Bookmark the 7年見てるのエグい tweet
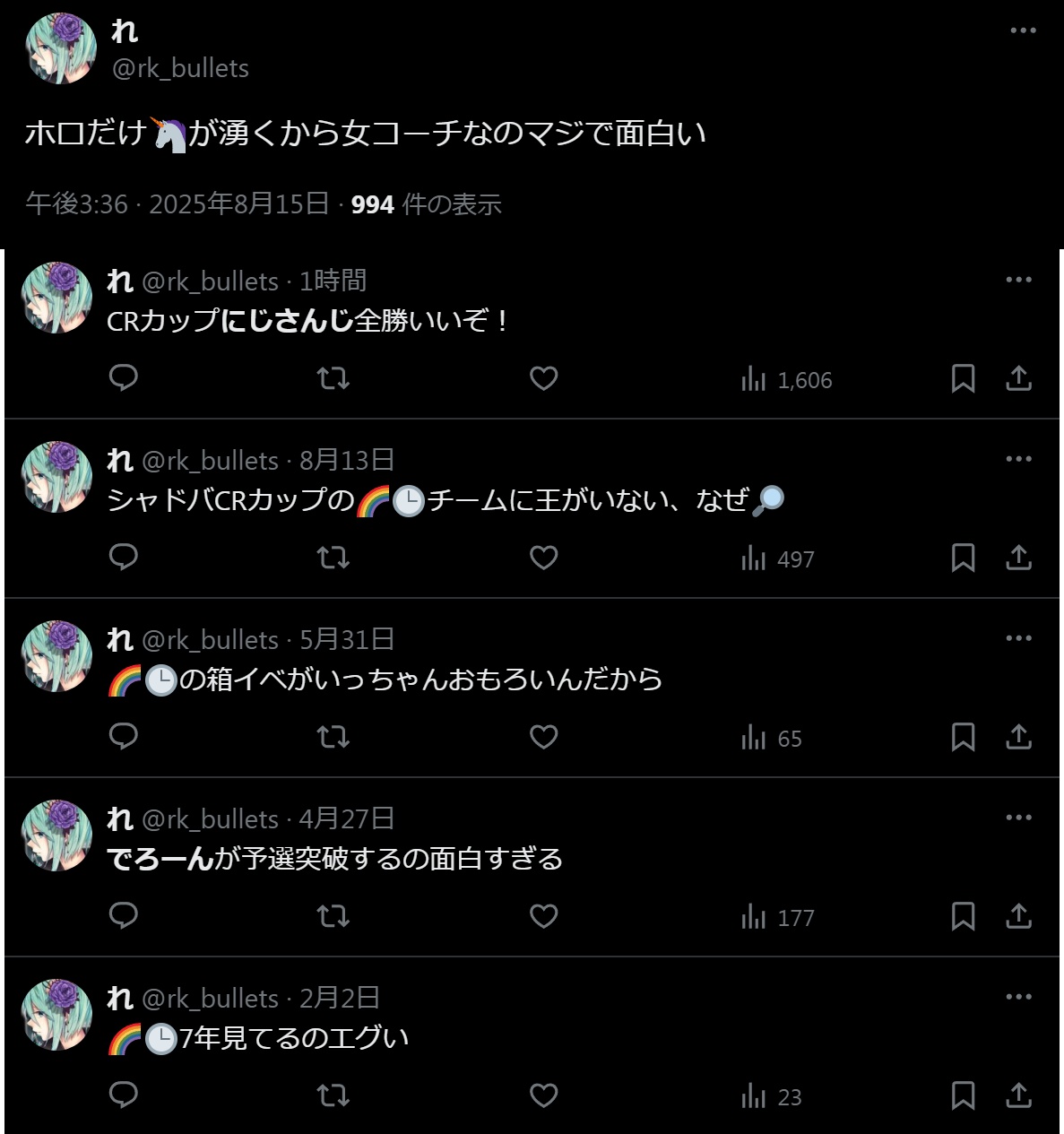This screenshot has width=1064, height=1134. coord(963,1095)
